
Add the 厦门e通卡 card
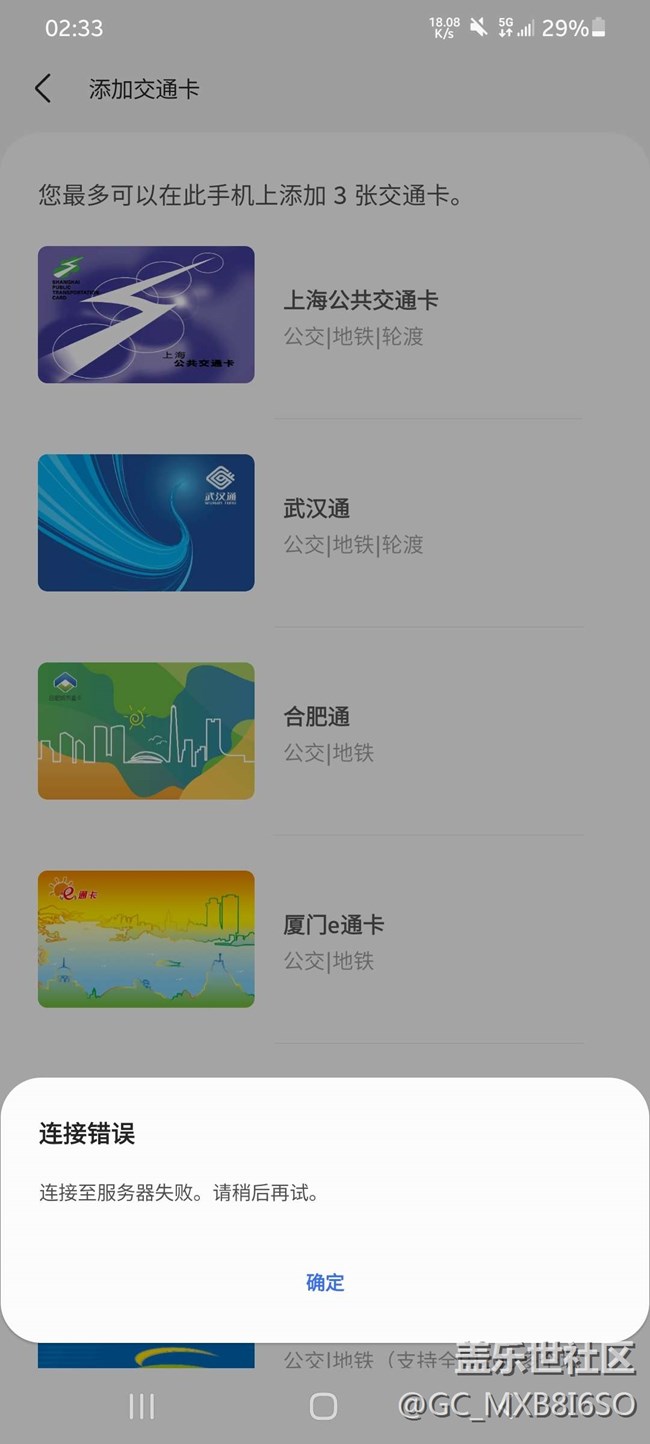click(x=333, y=925)
